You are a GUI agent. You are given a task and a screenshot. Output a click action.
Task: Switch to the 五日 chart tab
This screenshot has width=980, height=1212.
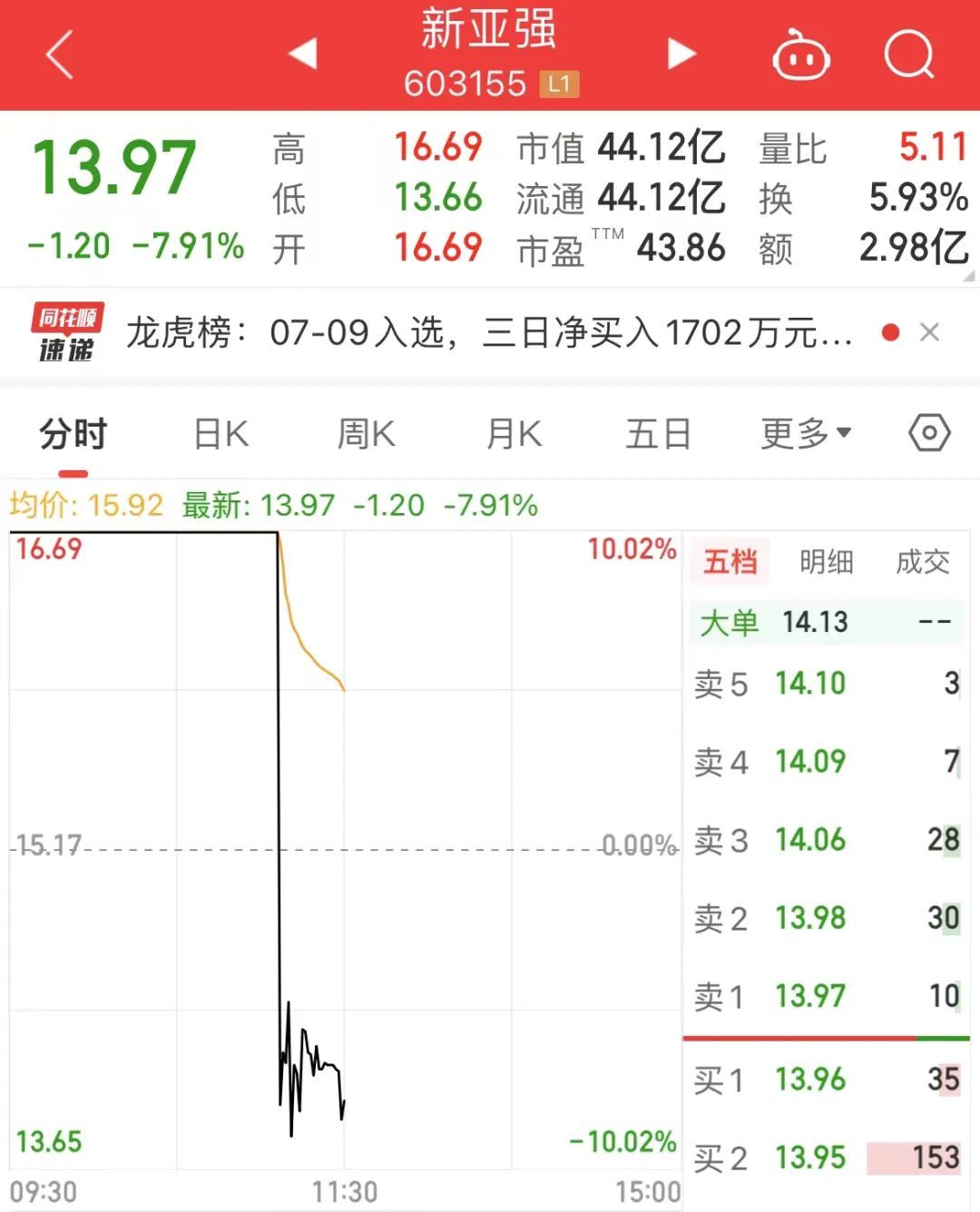[658, 434]
